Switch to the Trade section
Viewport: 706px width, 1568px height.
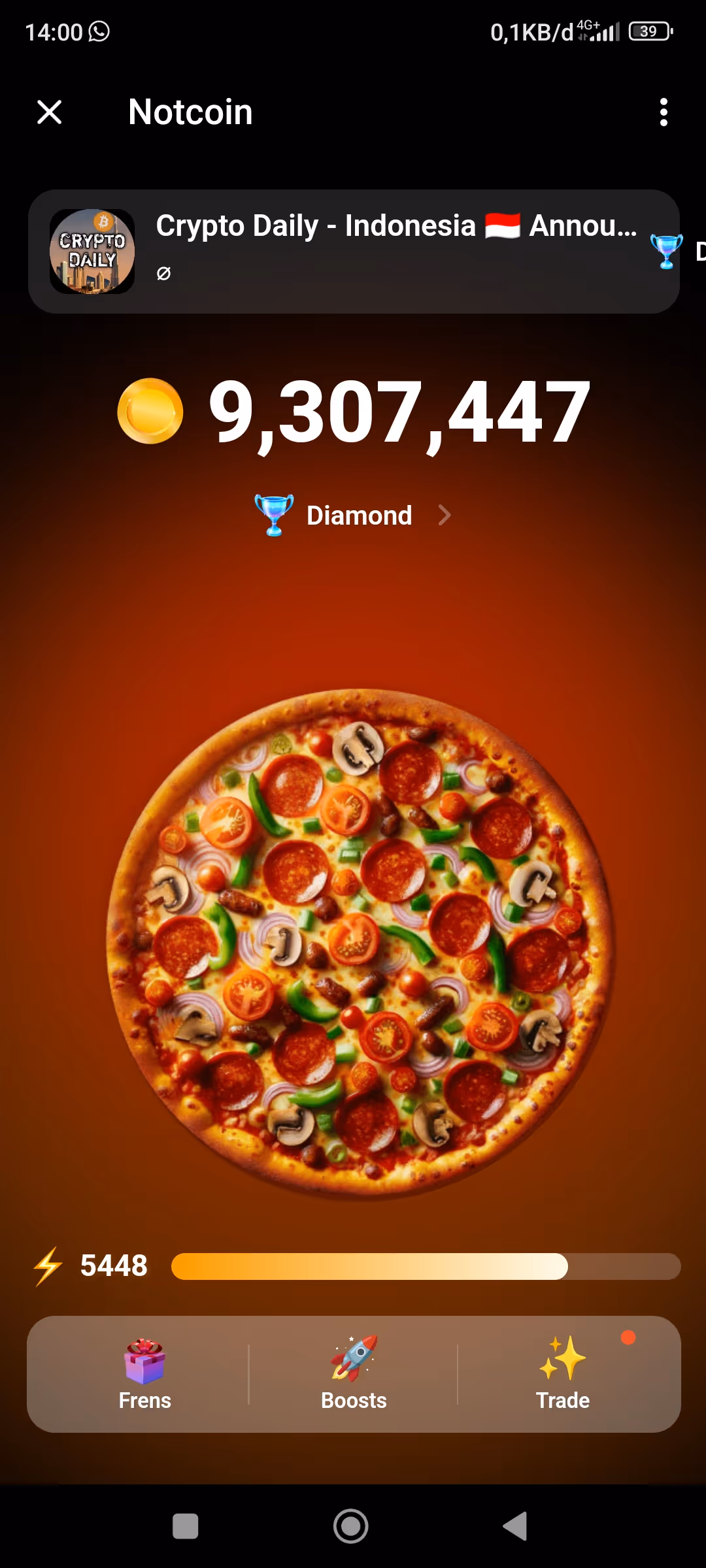563,1374
